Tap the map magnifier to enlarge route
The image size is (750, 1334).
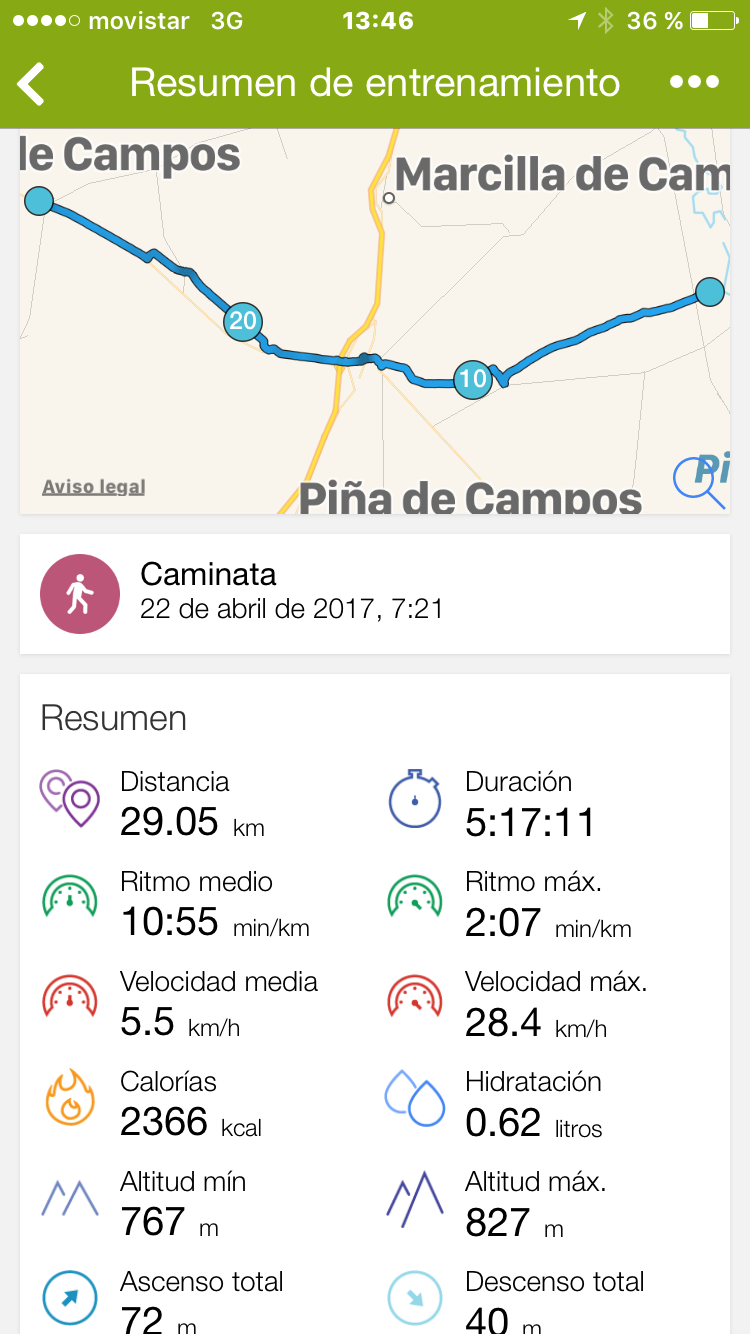click(x=699, y=482)
